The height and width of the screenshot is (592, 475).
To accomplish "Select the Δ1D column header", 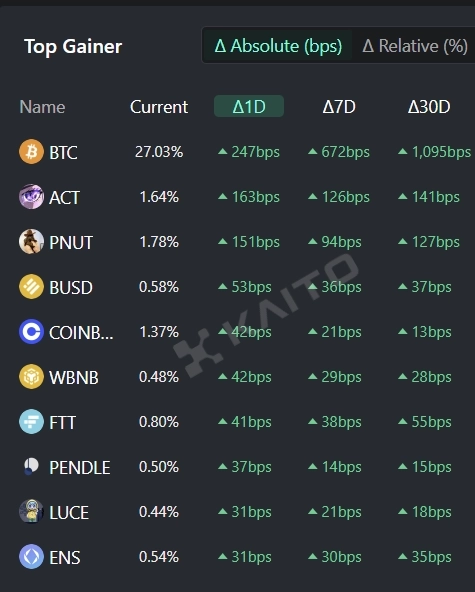I will (249, 106).
